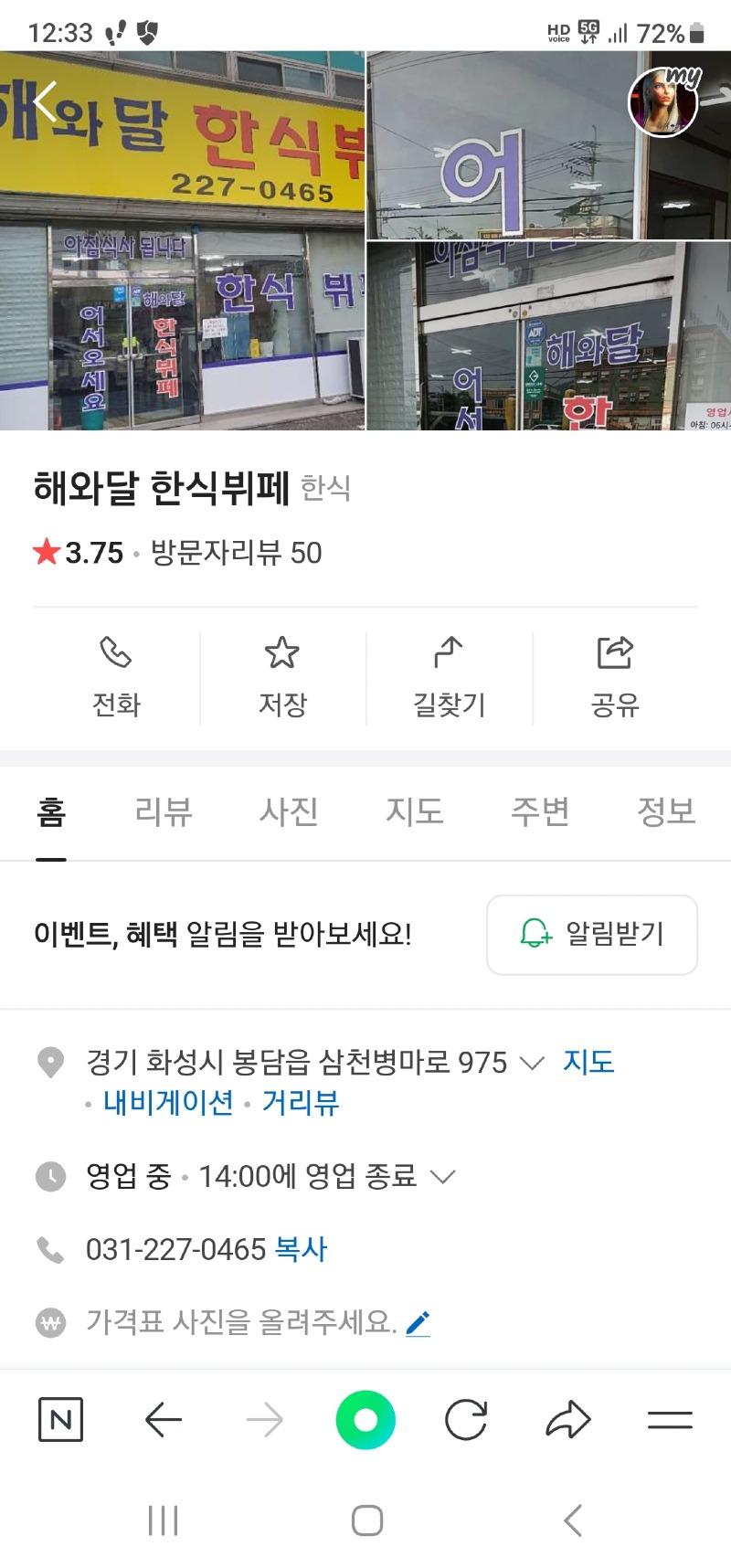The width and height of the screenshot is (731, 1568).
Task: Save this place with 저장
Action: [282, 678]
